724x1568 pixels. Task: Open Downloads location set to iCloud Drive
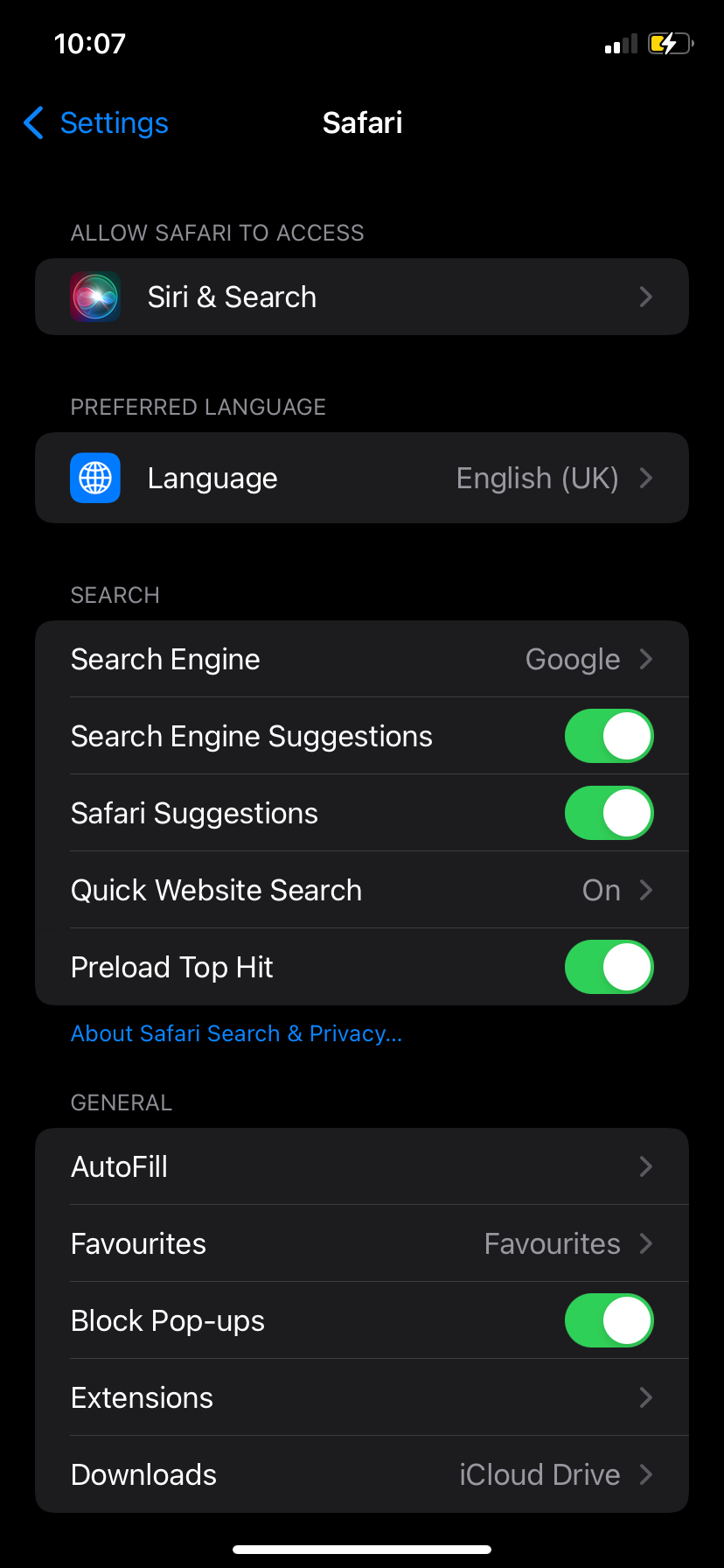coord(362,1474)
